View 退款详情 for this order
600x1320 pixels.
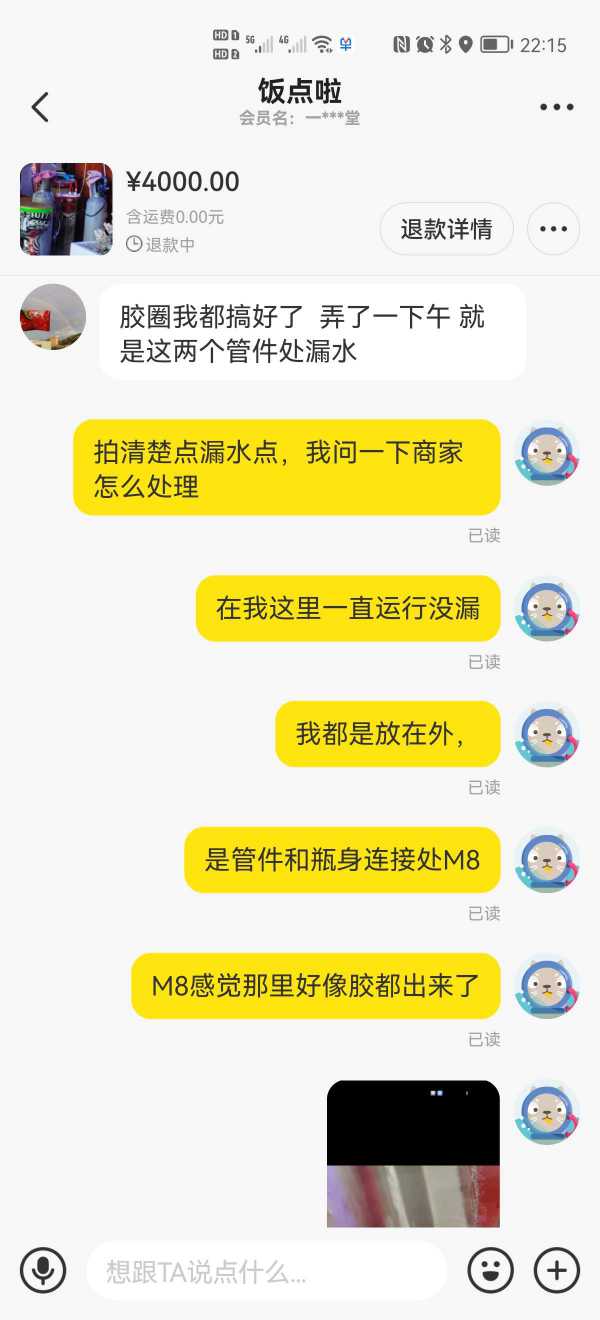pos(446,229)
